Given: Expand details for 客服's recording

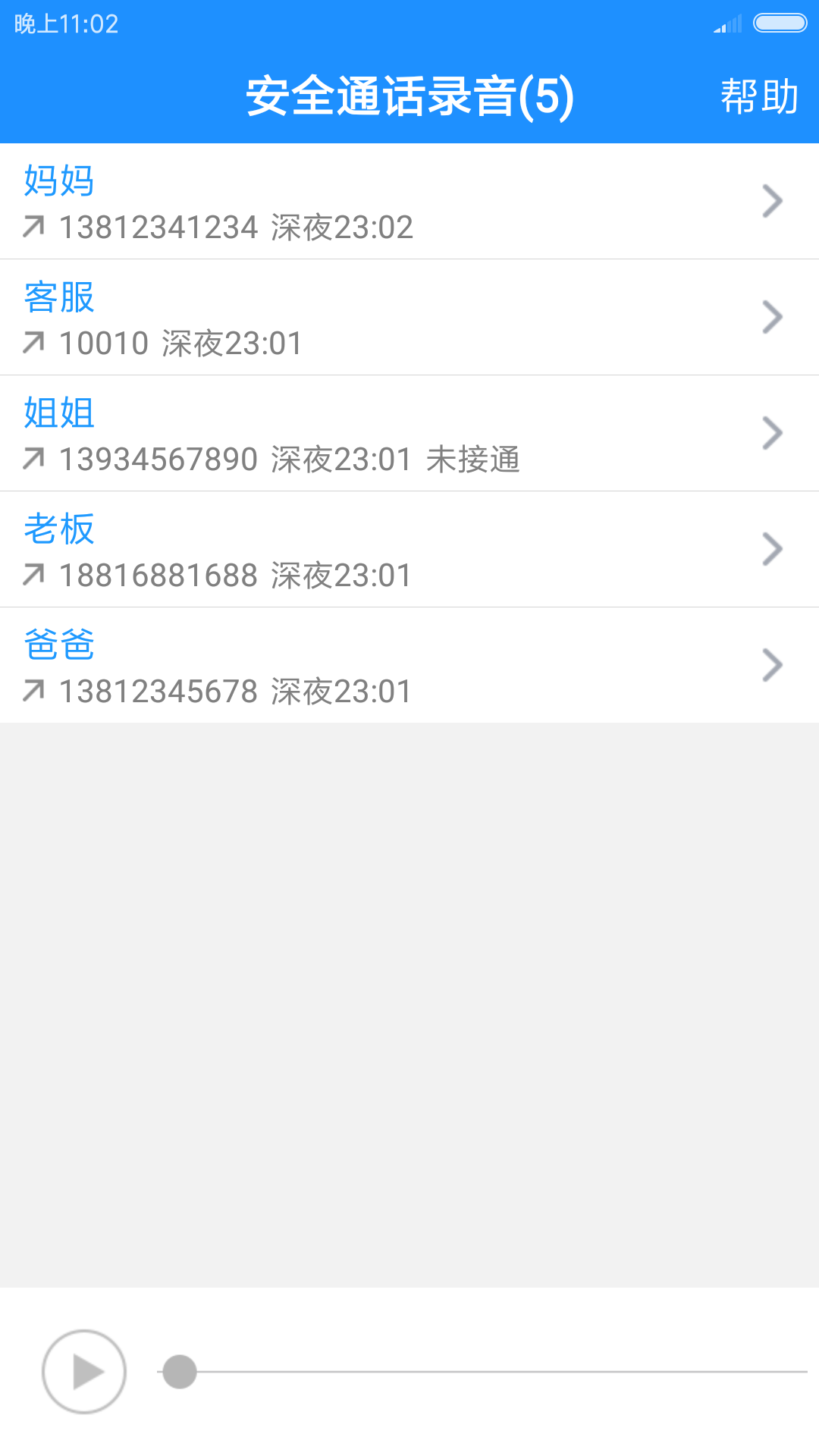Looking at the screenshot, I should coord(773,317).
